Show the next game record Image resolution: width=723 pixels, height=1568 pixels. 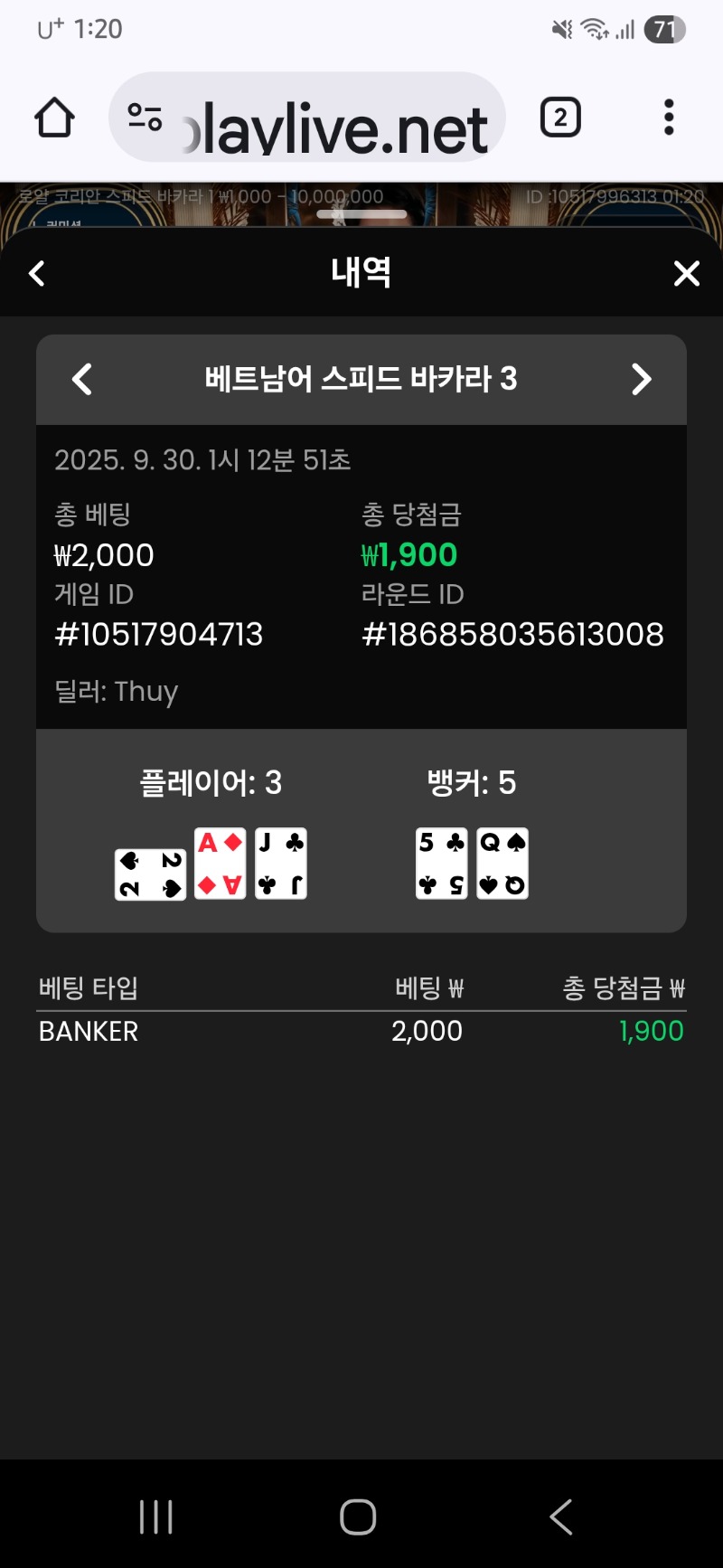tap(641, 379)
